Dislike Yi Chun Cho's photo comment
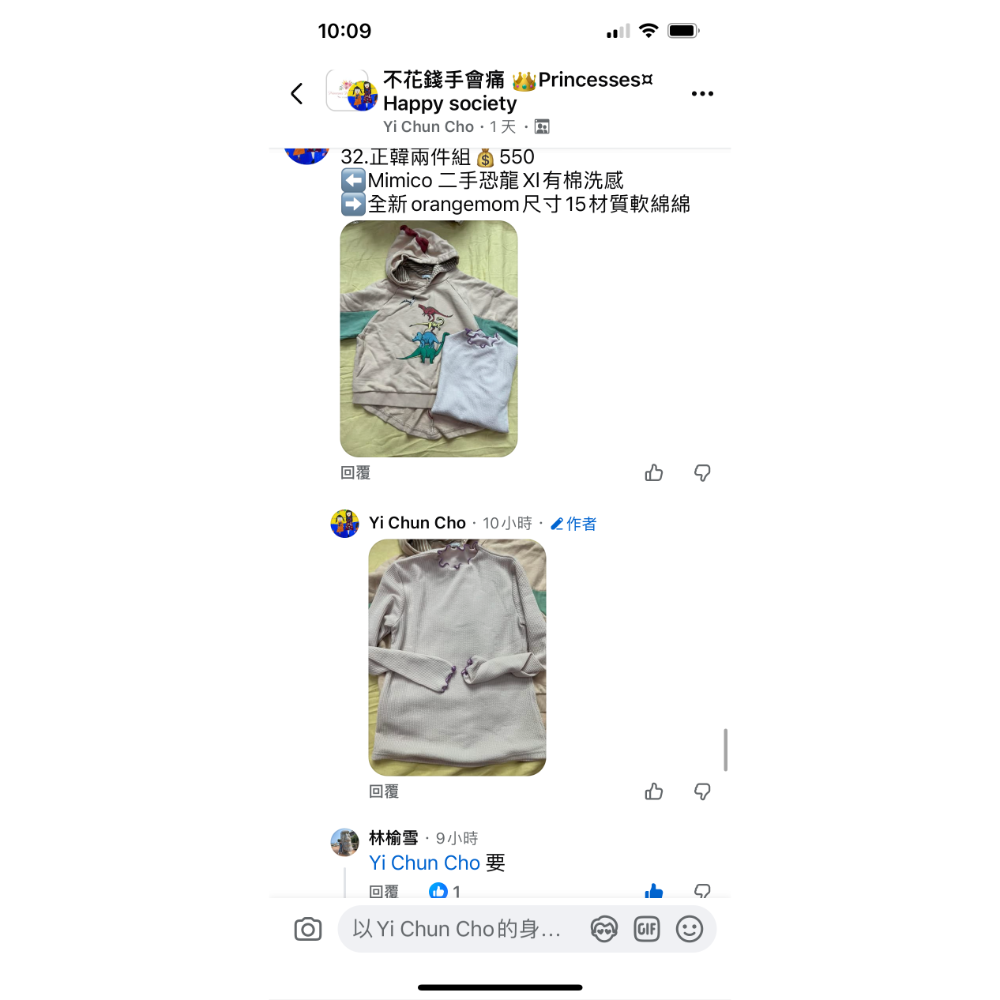Viewport: 1000px width, 1000px height. point(702,791)
